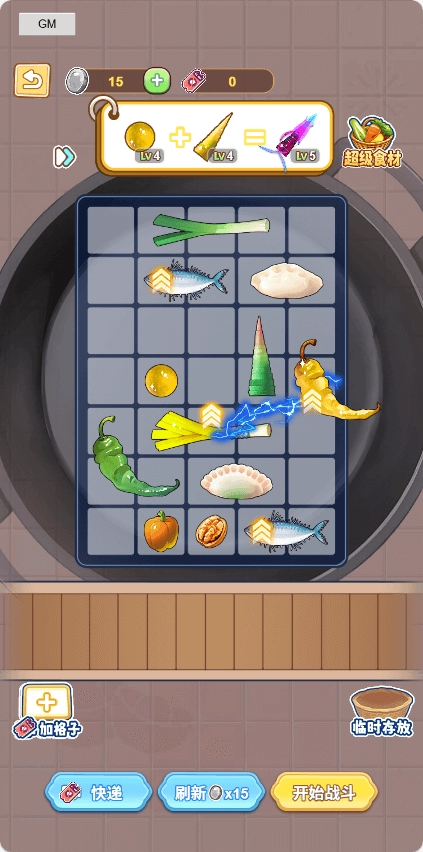Select the walnut ingredient in the grid
423x852 pixels.
click(x=212, y=532)
